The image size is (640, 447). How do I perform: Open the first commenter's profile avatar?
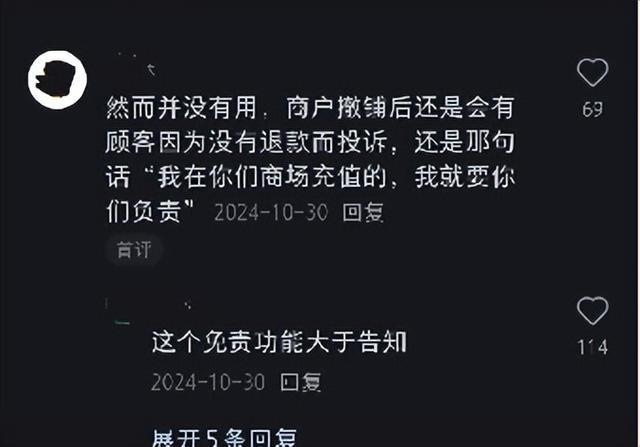55,78
